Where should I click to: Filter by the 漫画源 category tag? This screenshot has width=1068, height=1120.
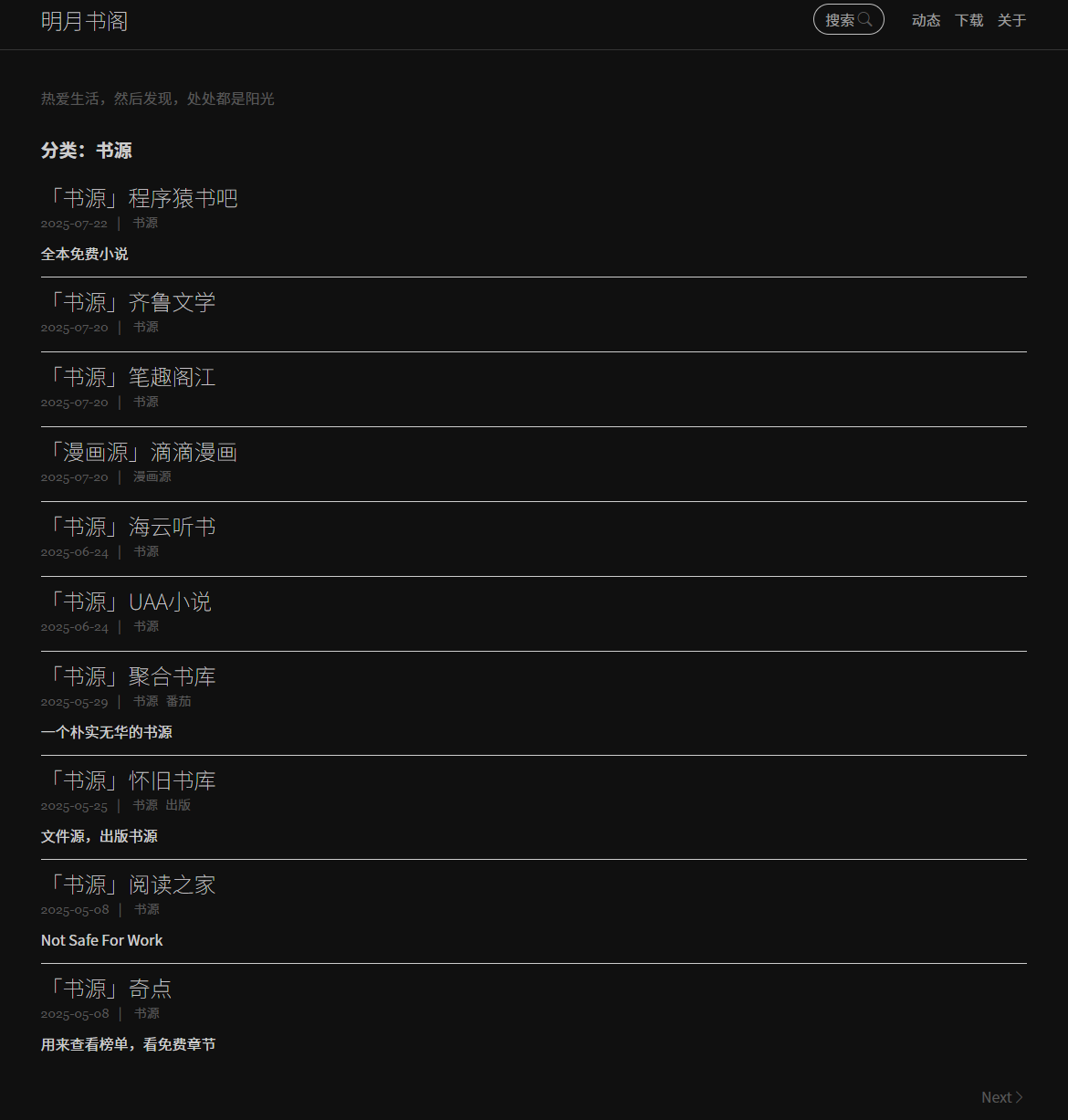(x=152, y=476)
